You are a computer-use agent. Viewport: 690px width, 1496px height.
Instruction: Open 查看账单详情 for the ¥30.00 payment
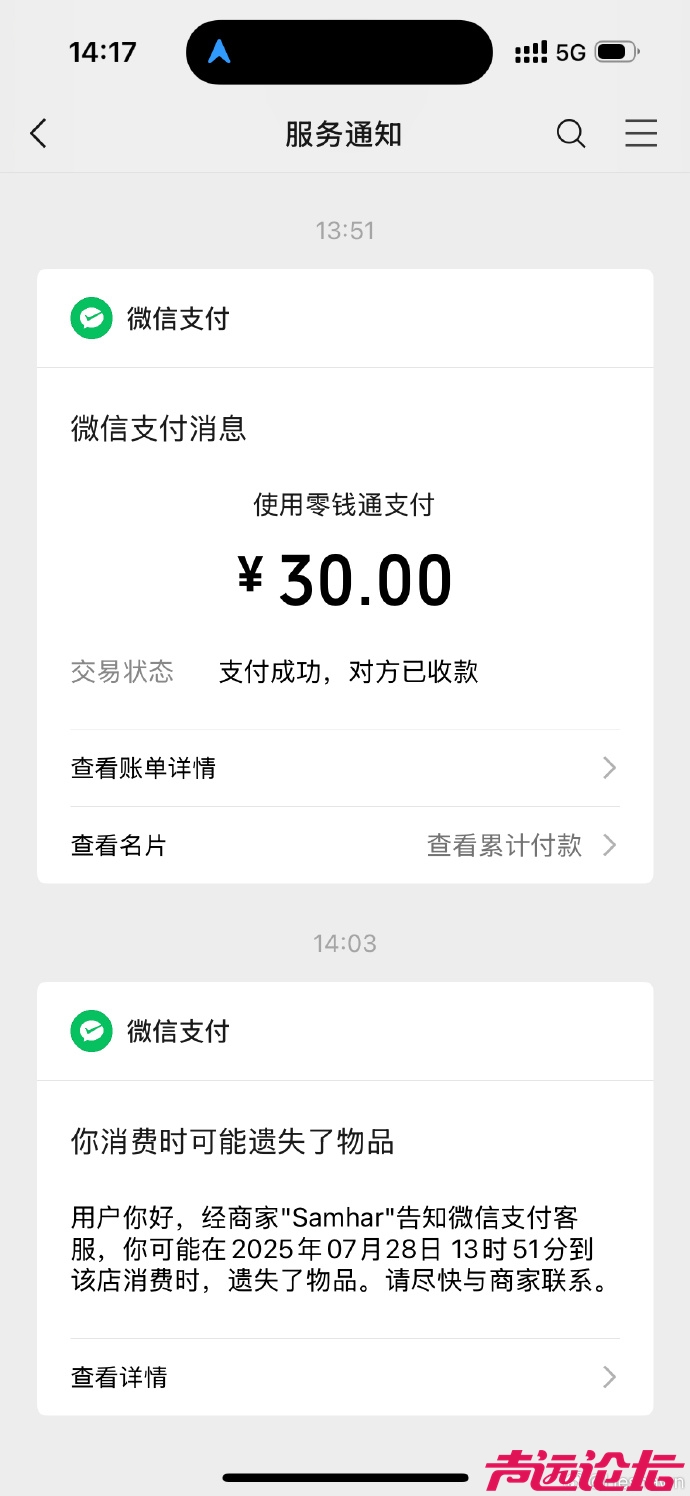[x=345, y=768]
